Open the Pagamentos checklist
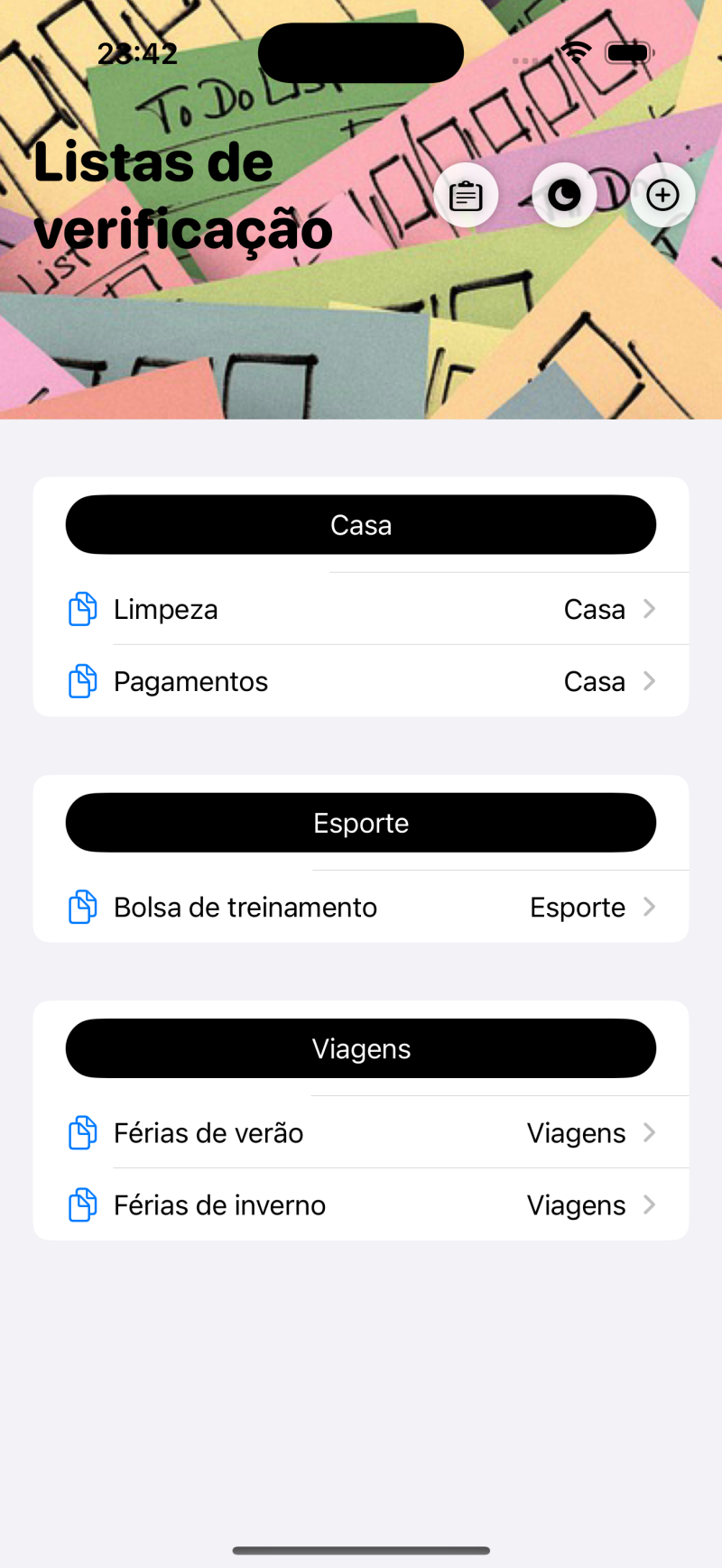Image resolution: width=722 pixels, height=1568 pixels. (361, 681)
